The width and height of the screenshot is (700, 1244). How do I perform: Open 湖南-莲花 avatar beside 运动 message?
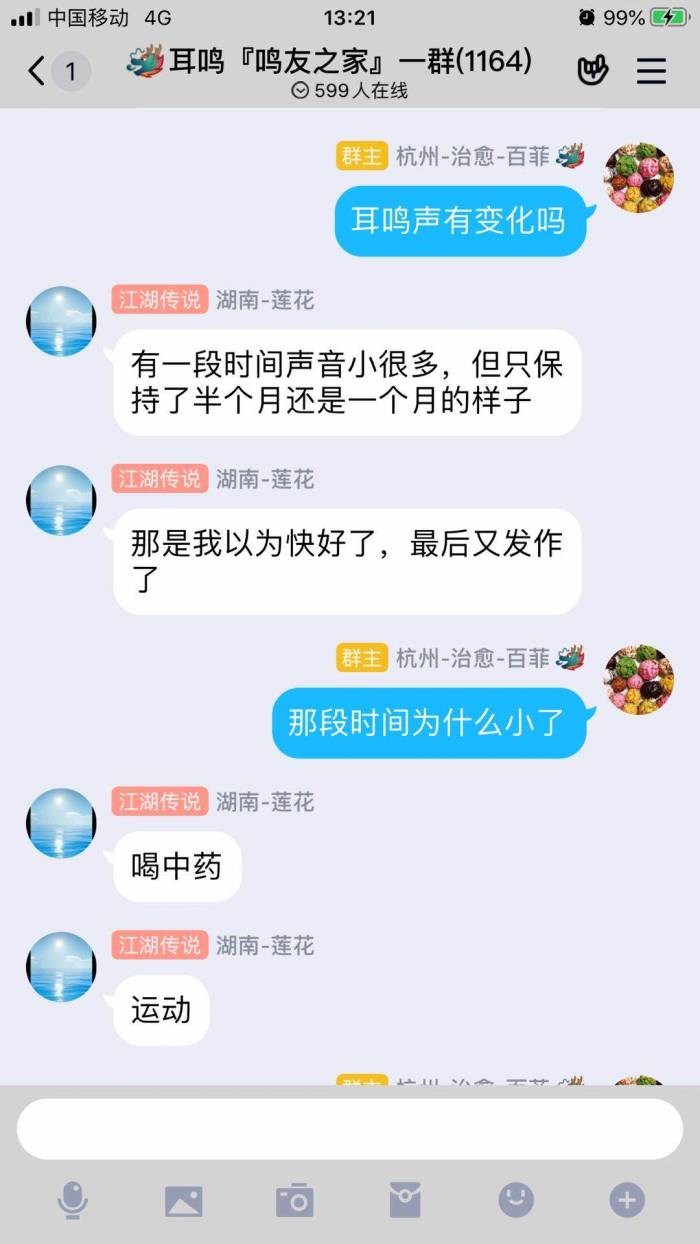tap(61, 967)
